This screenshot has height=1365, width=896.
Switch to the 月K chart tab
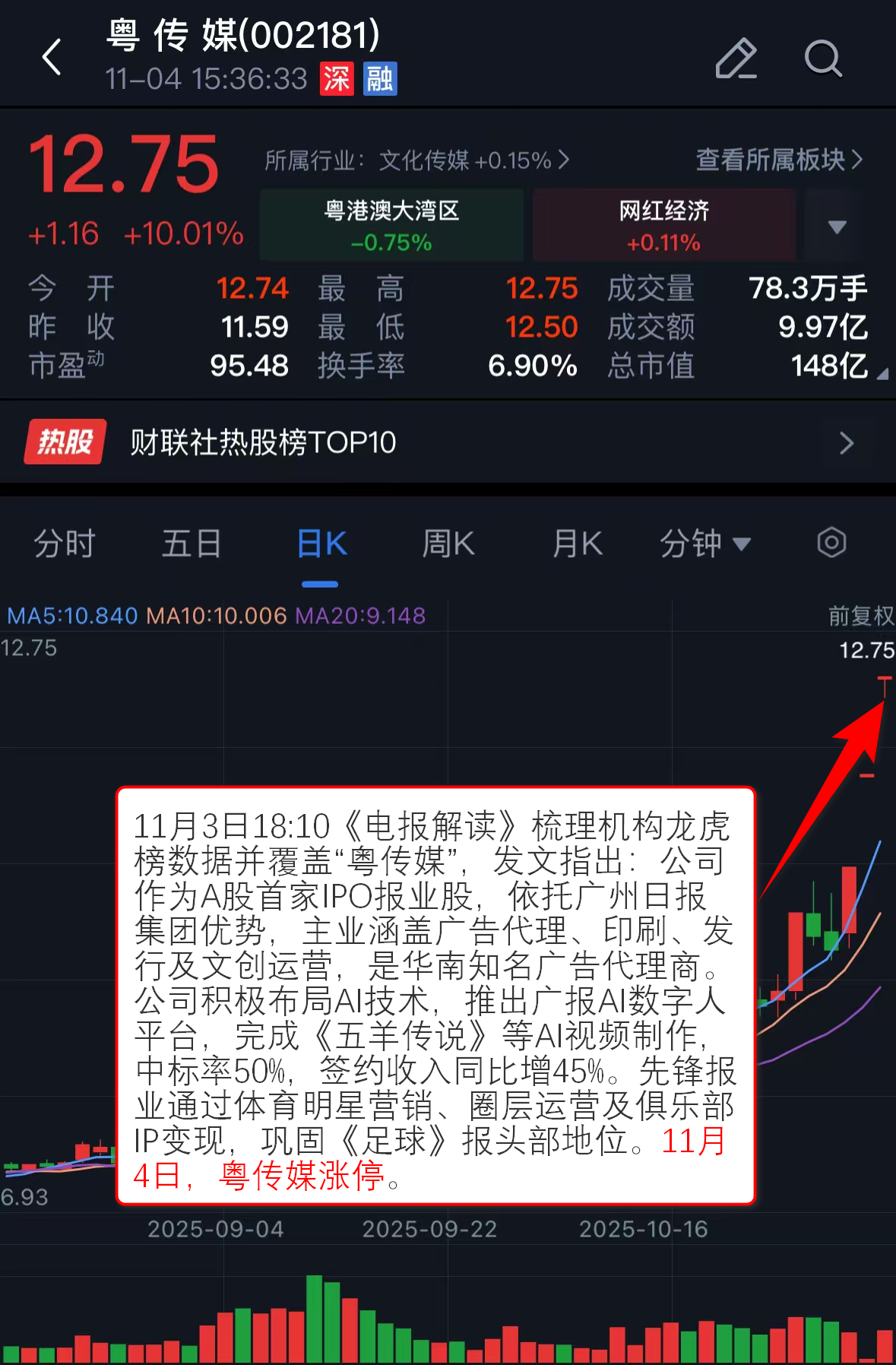(578, 544)
